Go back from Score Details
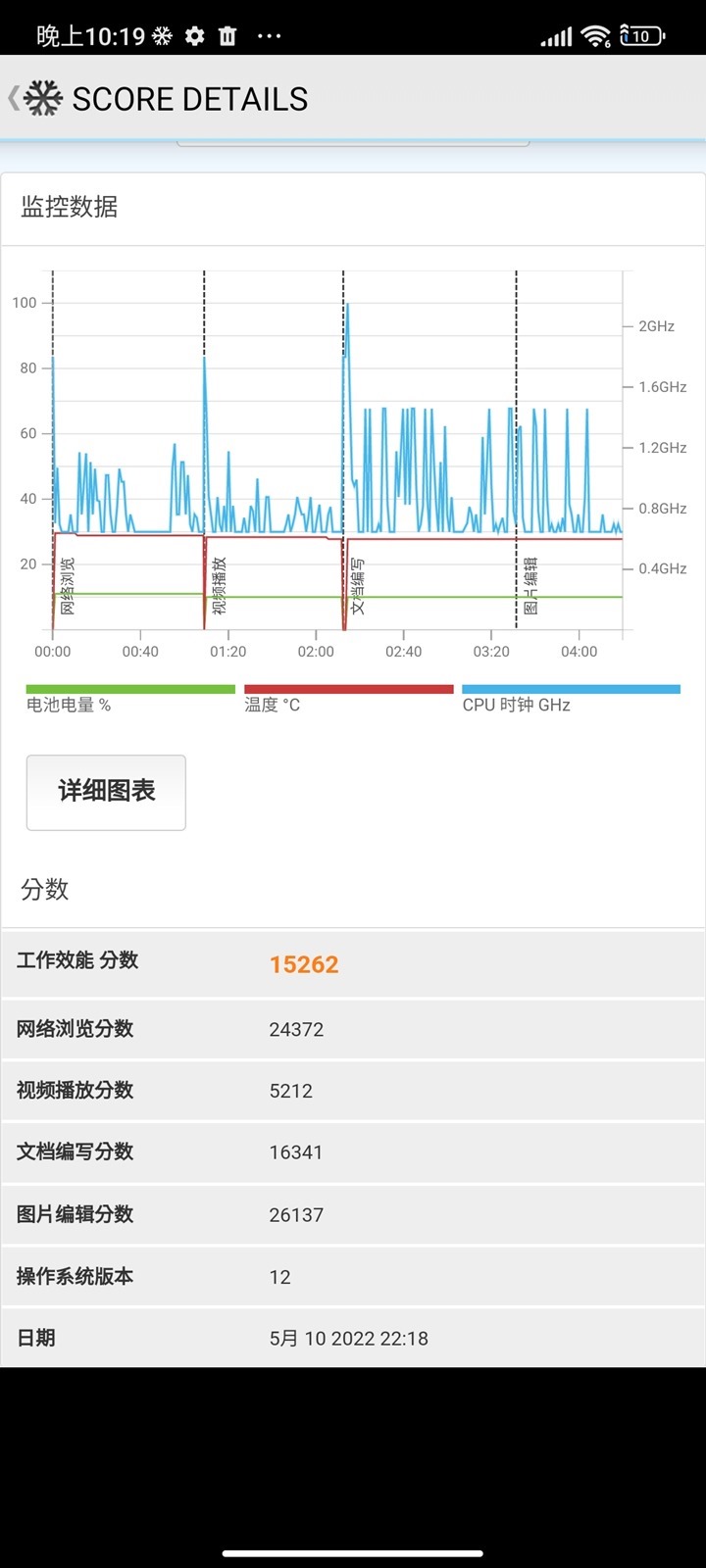Viewport: 706px width, 1568px height. coord(15,98)
